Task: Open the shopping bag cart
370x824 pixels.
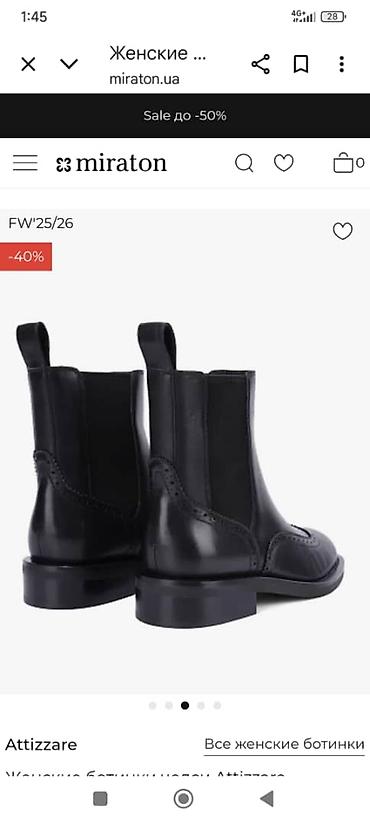Action: click(348, 163)
